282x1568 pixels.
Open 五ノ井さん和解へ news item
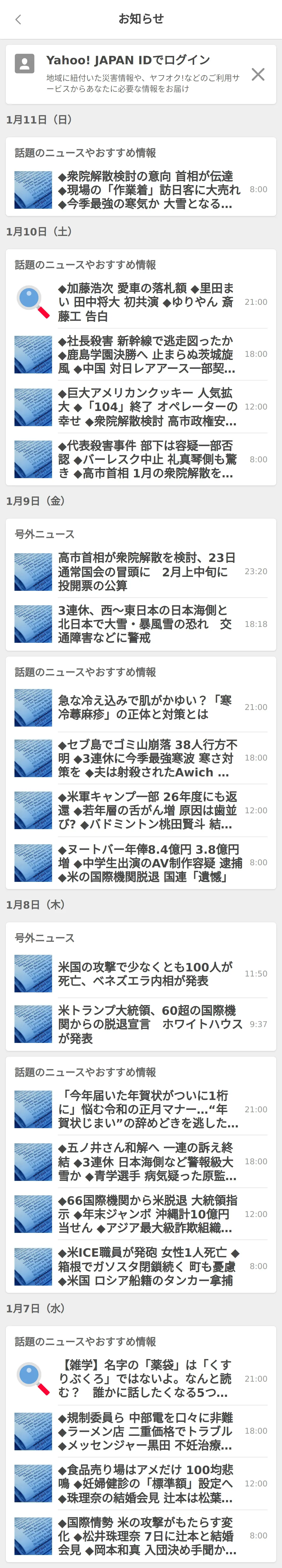tap(141, 1161)
